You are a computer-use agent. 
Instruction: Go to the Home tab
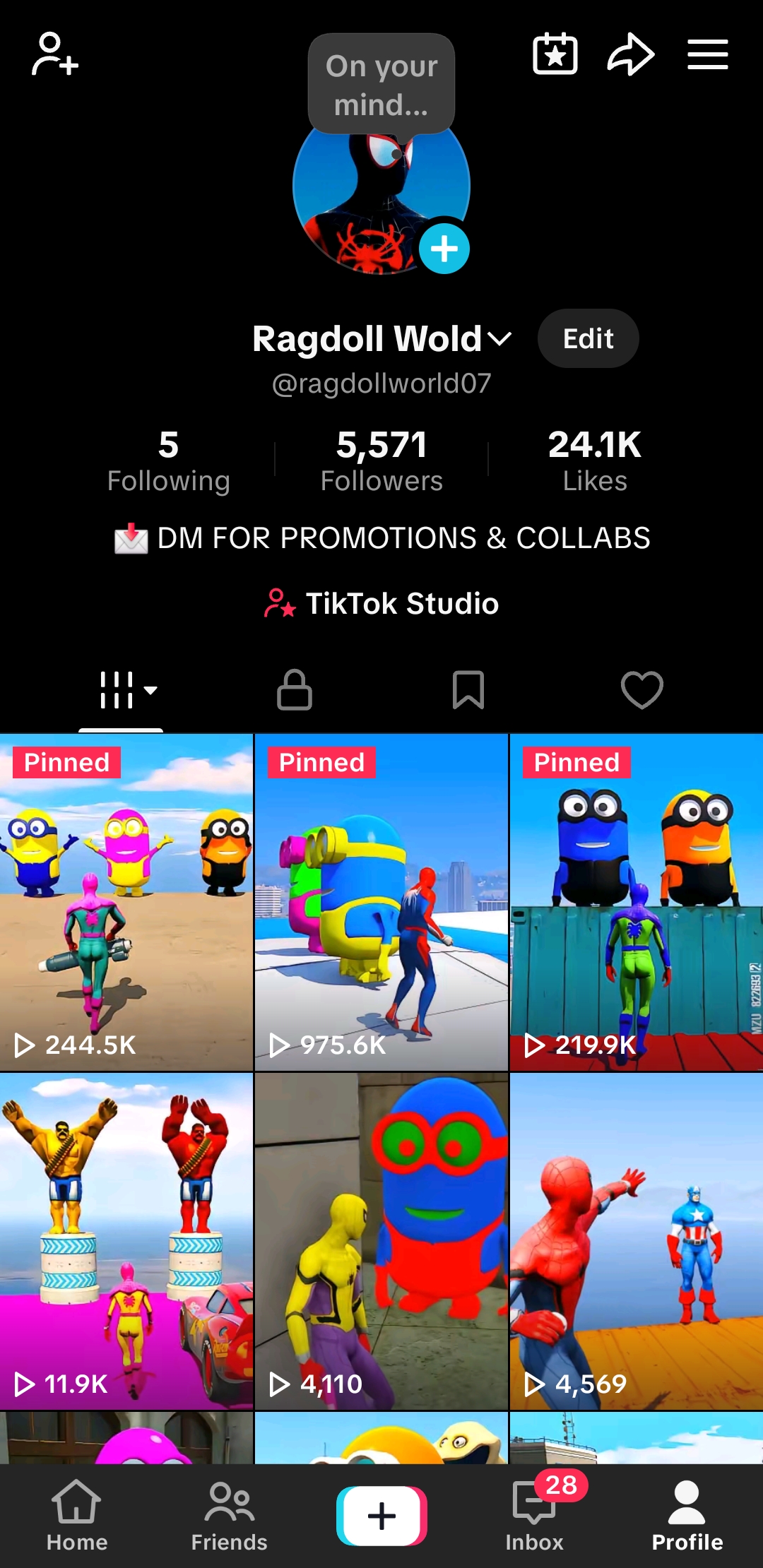pyautogui.click(x=77, y=1515)
